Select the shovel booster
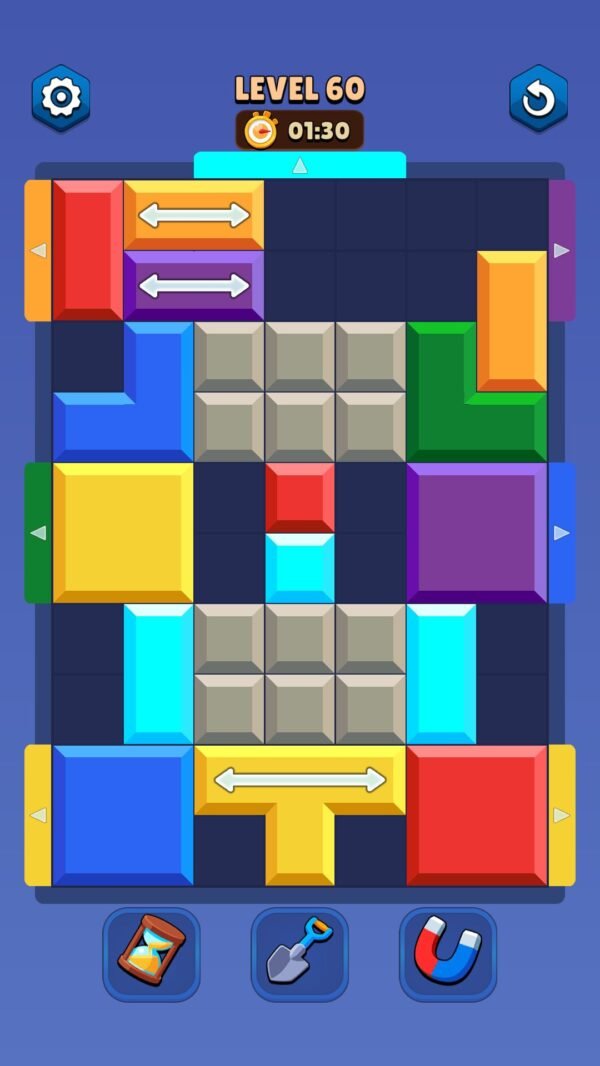This screenshot has height=1066, width=600. pos(299,953)
